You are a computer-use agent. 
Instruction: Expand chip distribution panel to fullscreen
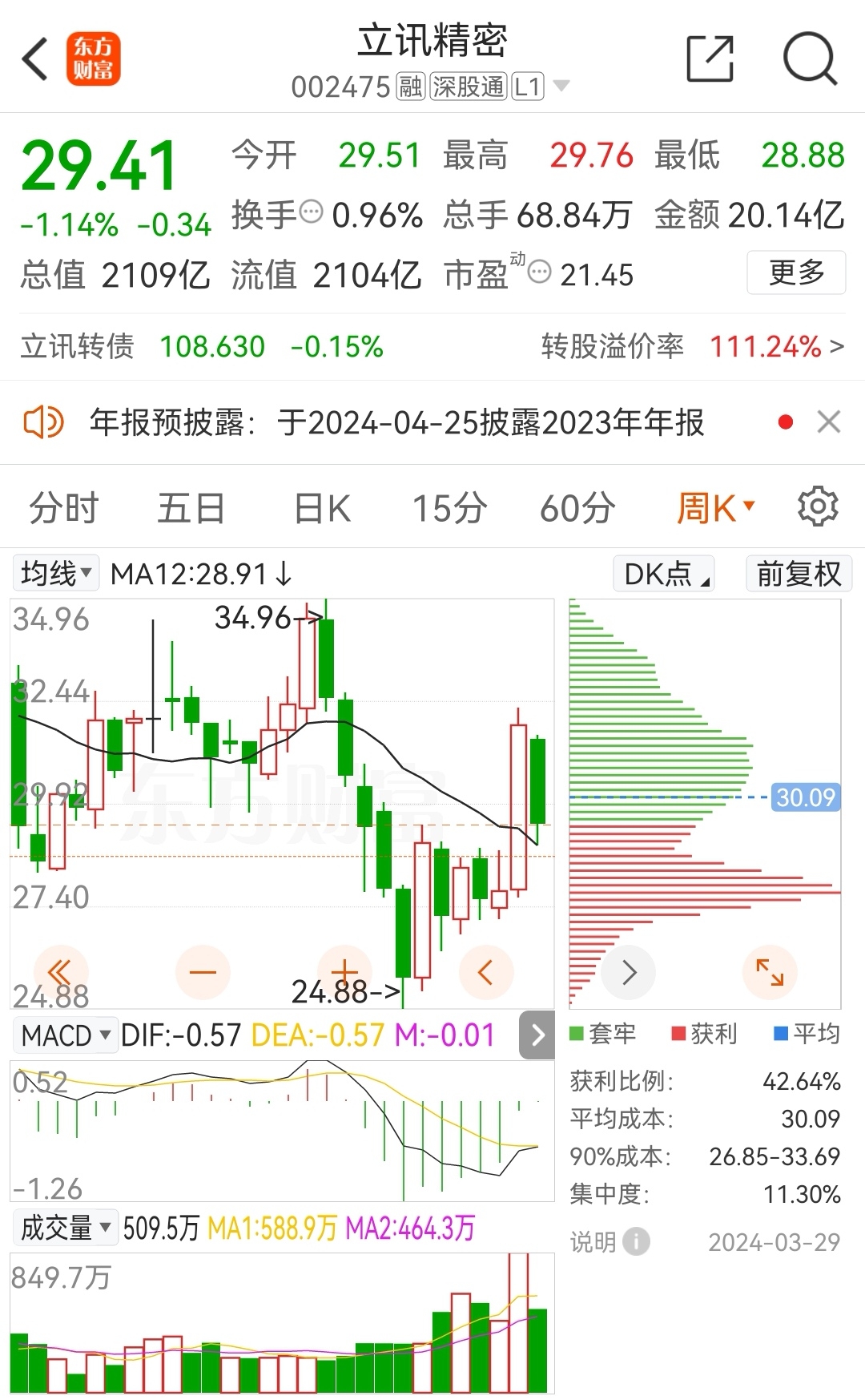[770, 972]
